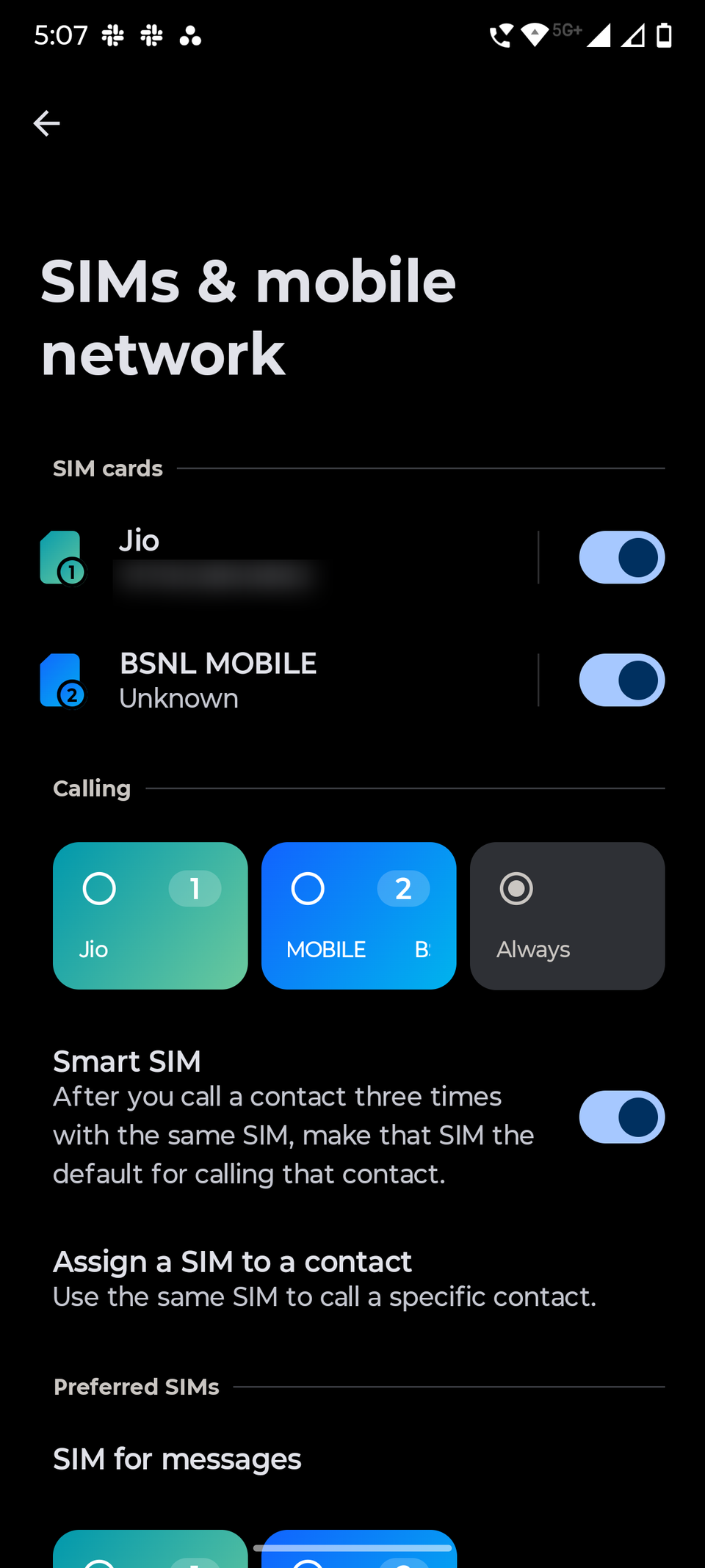Image resolution: width=705 pixels, height=1568 pixels.
Task: Tap the back arrow at top left
Action: pyautogui.click(x=46, y=123)
